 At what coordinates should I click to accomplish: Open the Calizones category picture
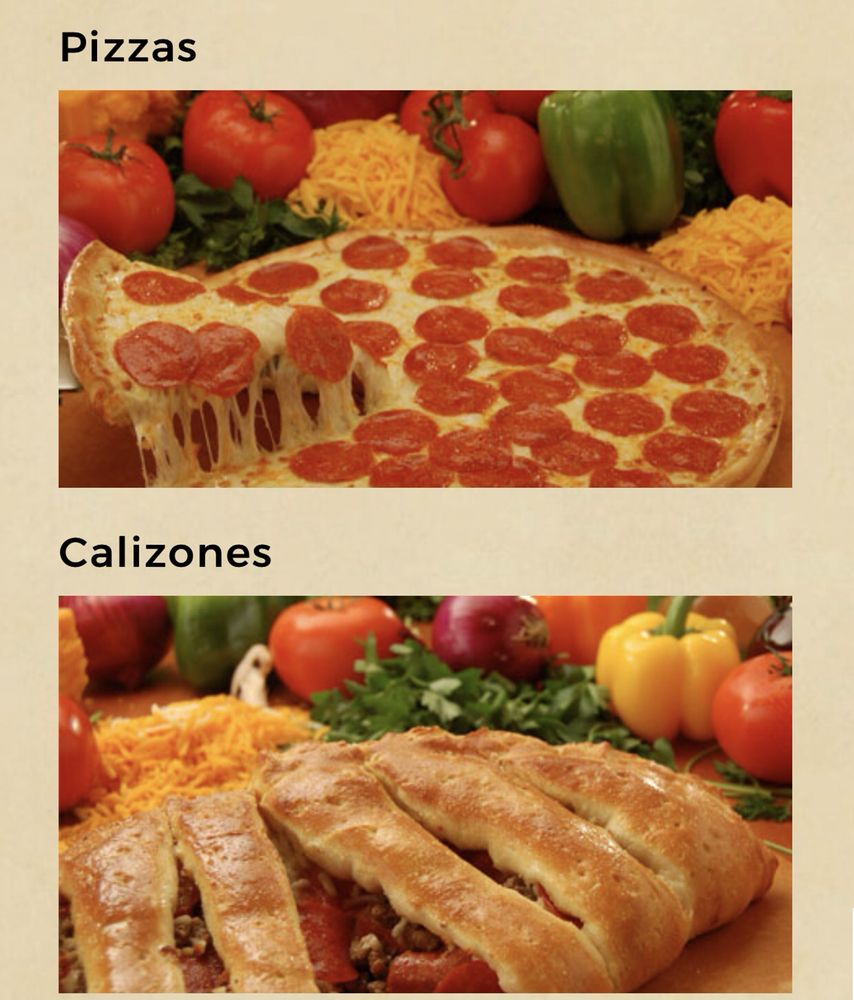pyautogui.click(x=425, y=794)
